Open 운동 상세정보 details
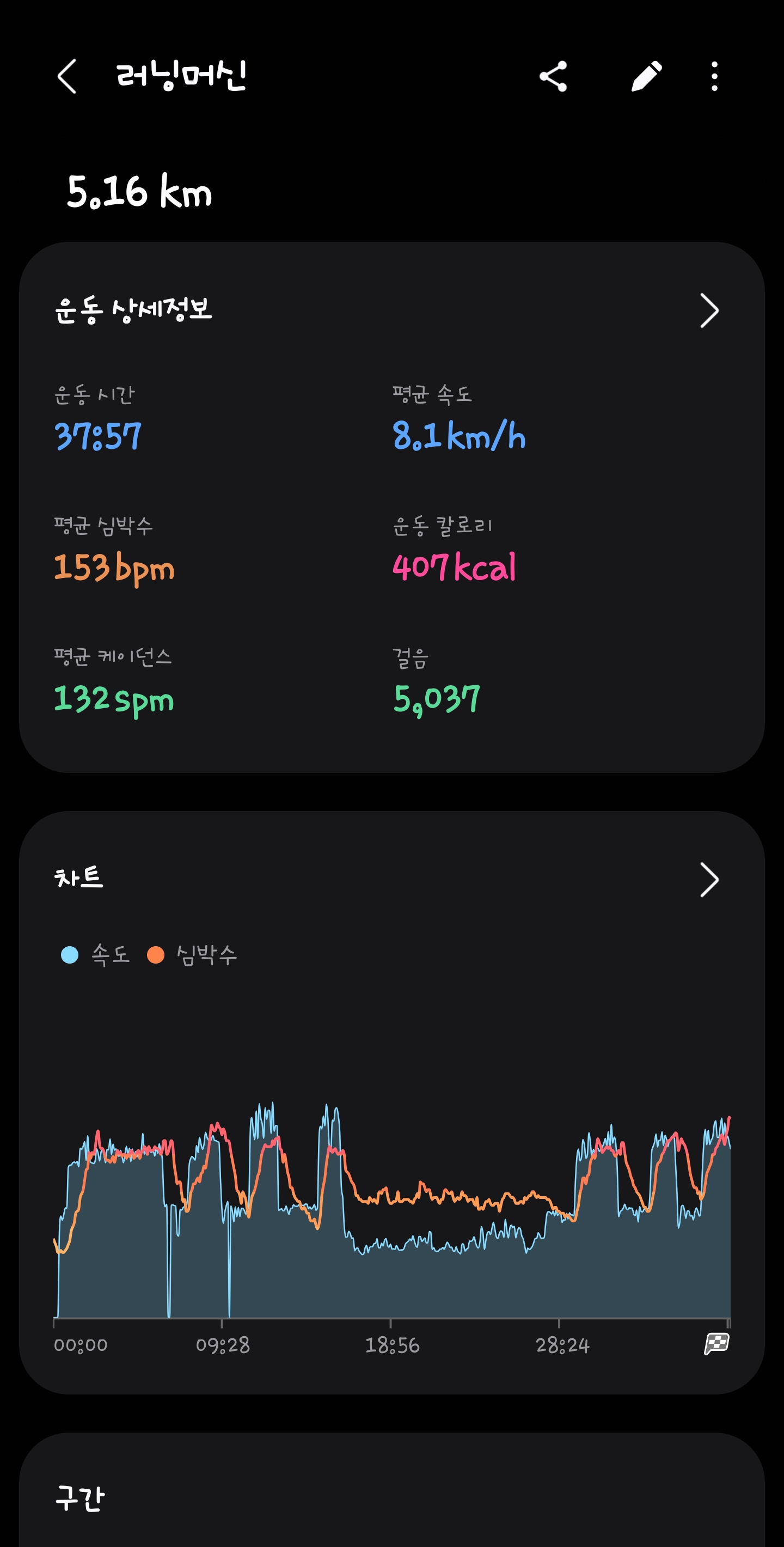Screen dimensions: 784x1547 click(708, 310)
